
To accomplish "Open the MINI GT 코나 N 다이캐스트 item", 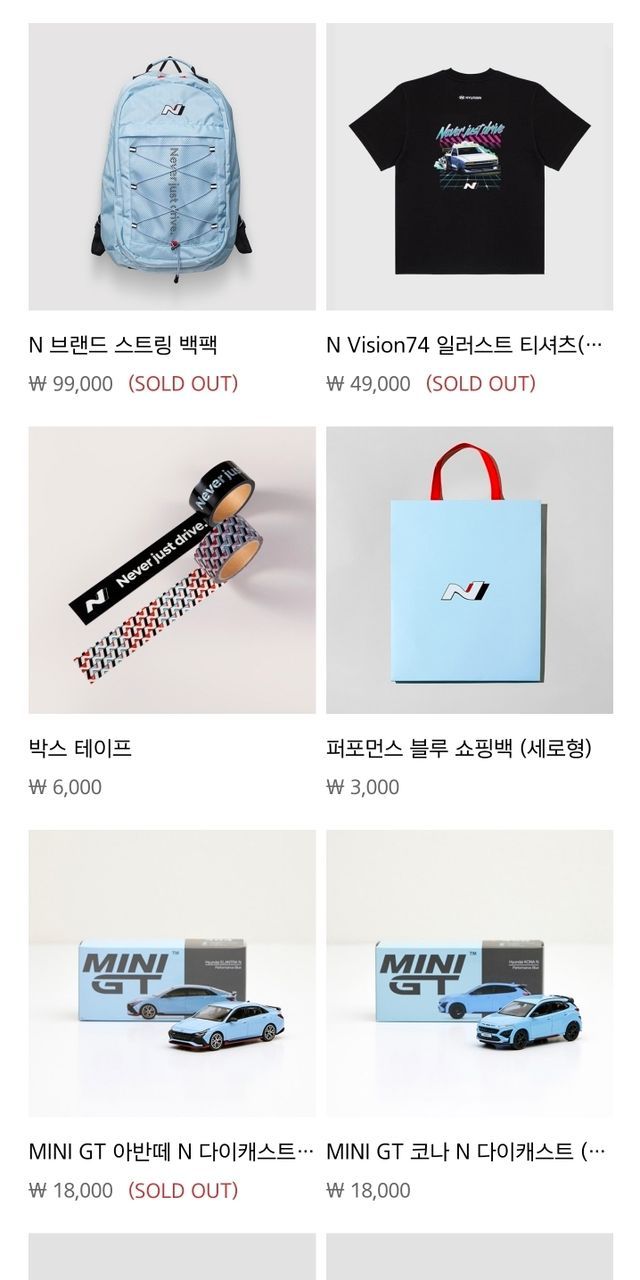I will 469,973.
